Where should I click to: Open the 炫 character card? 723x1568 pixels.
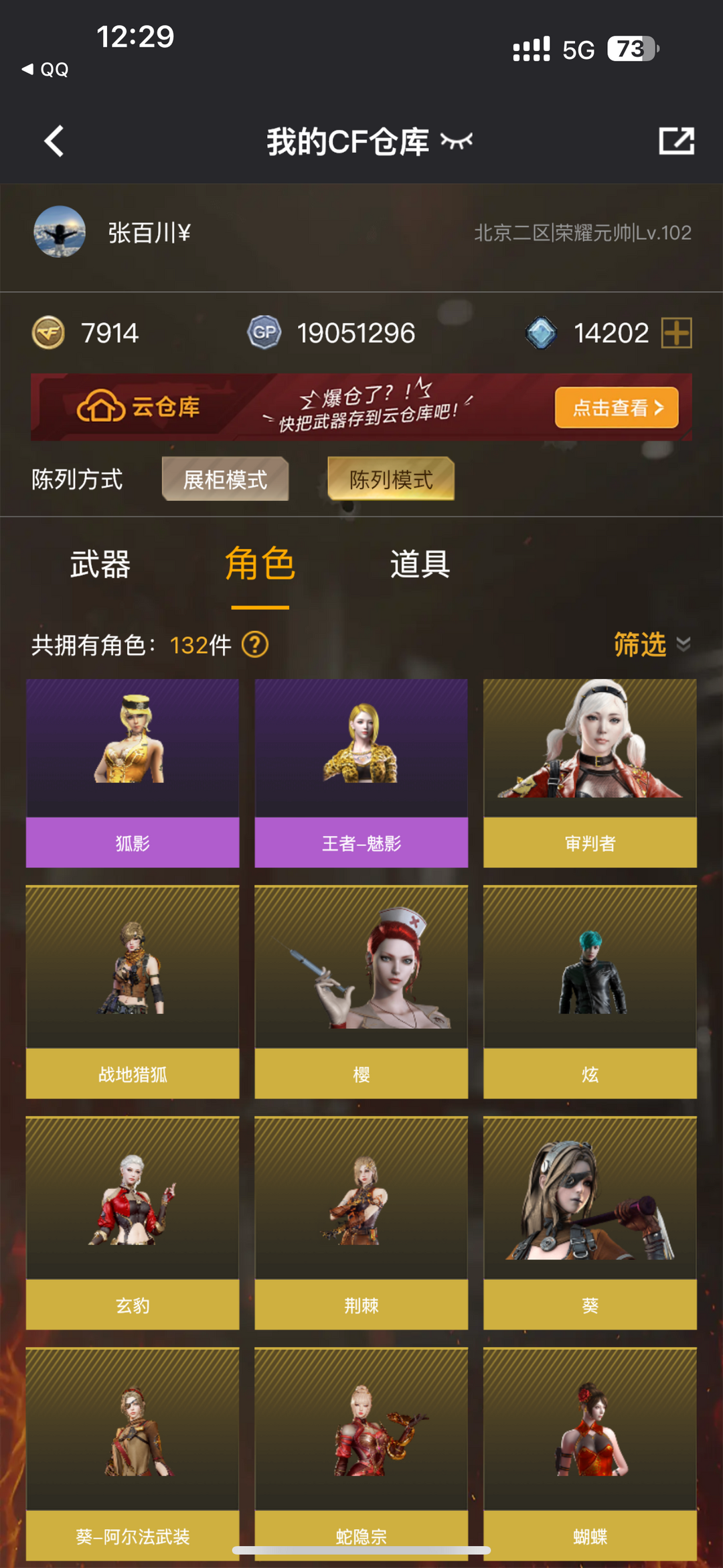(x=590, y=992)
